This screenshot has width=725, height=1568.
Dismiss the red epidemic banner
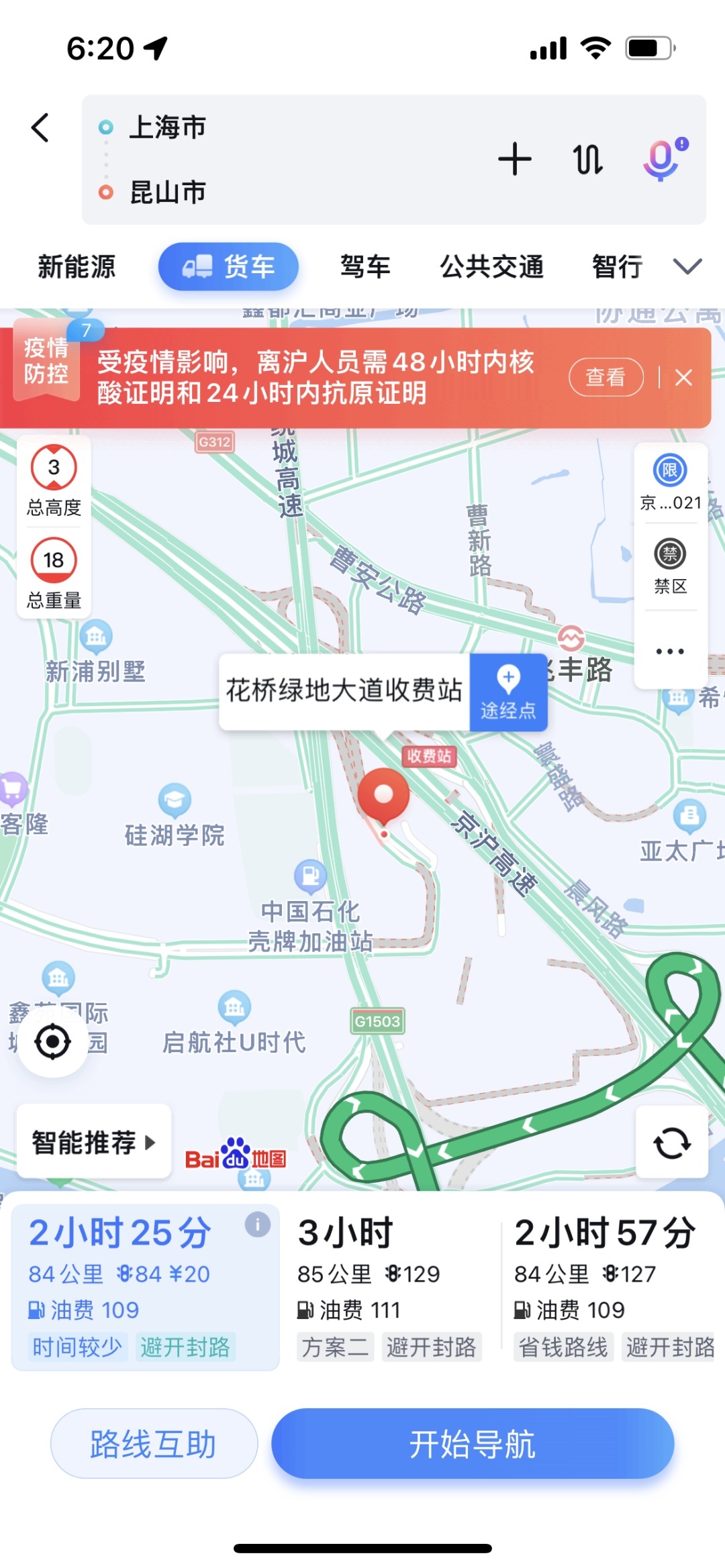pyautogui.click(x=683, y=378)
